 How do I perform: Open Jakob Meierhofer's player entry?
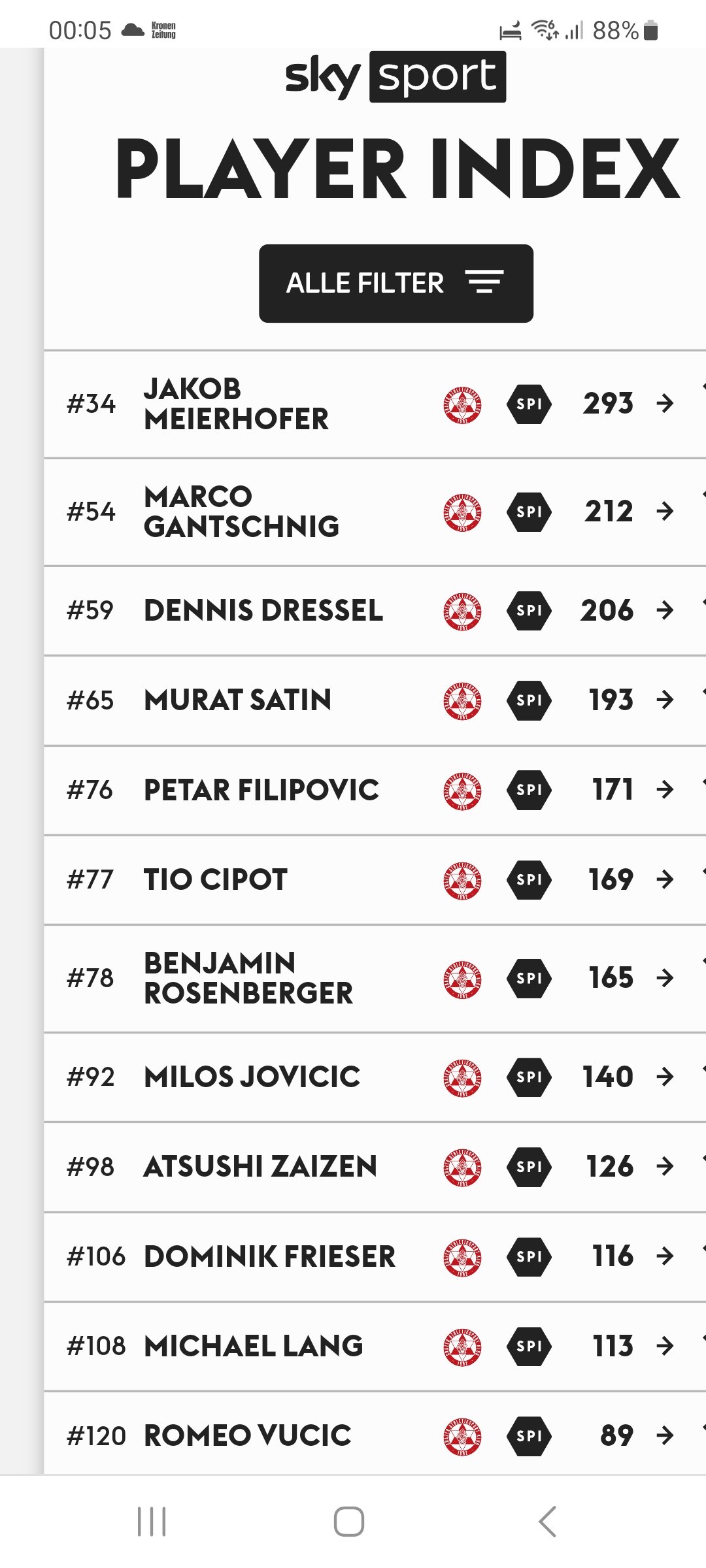tap(375, 404)
